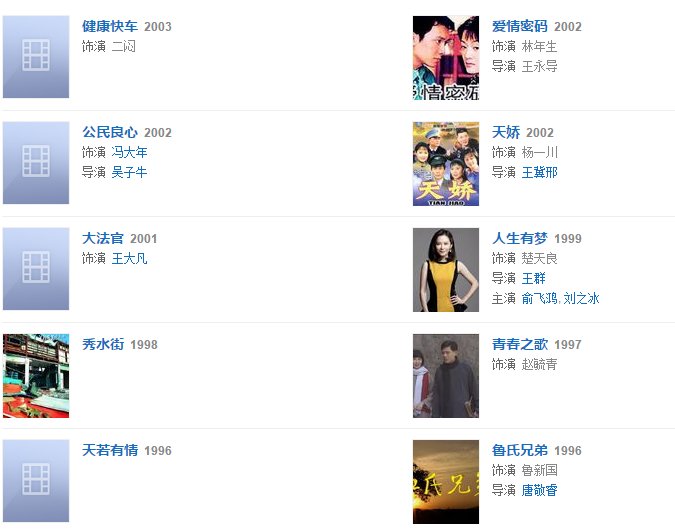View director 吴子牛's page
675x532 pixels.
coord(129,172)
